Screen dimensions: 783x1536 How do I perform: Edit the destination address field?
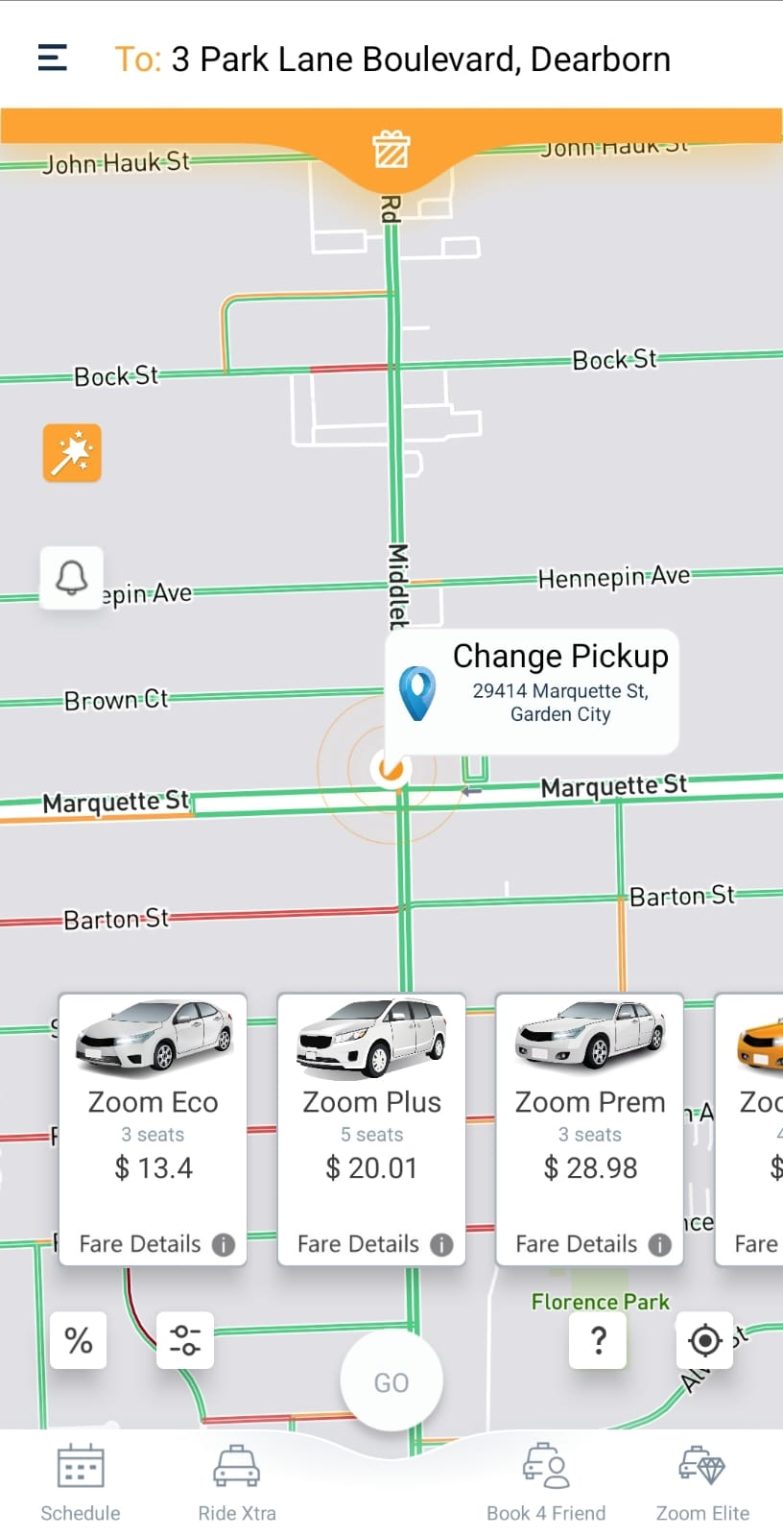392,59
